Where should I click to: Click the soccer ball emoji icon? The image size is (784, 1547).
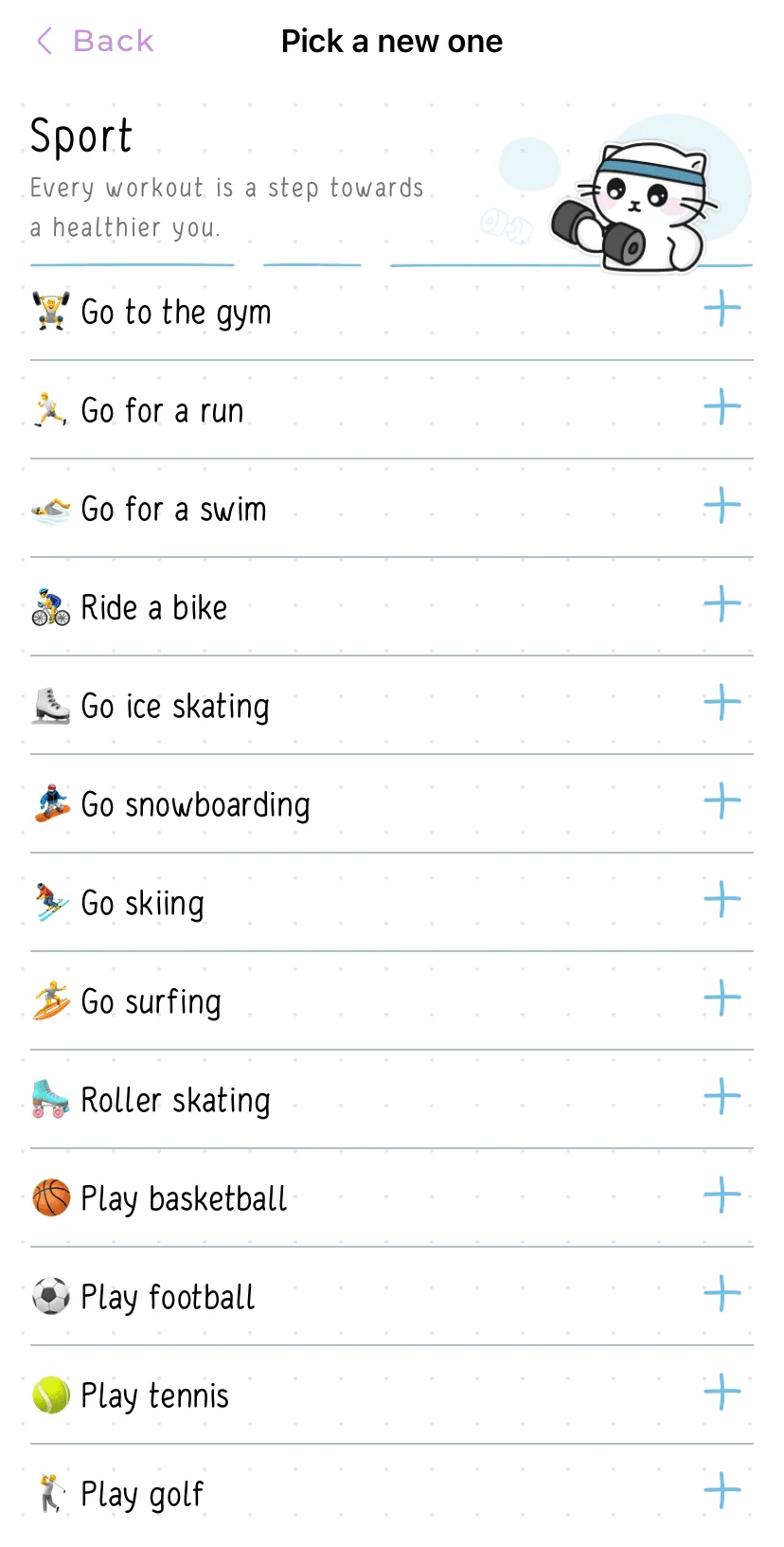tap(50, 1296)
